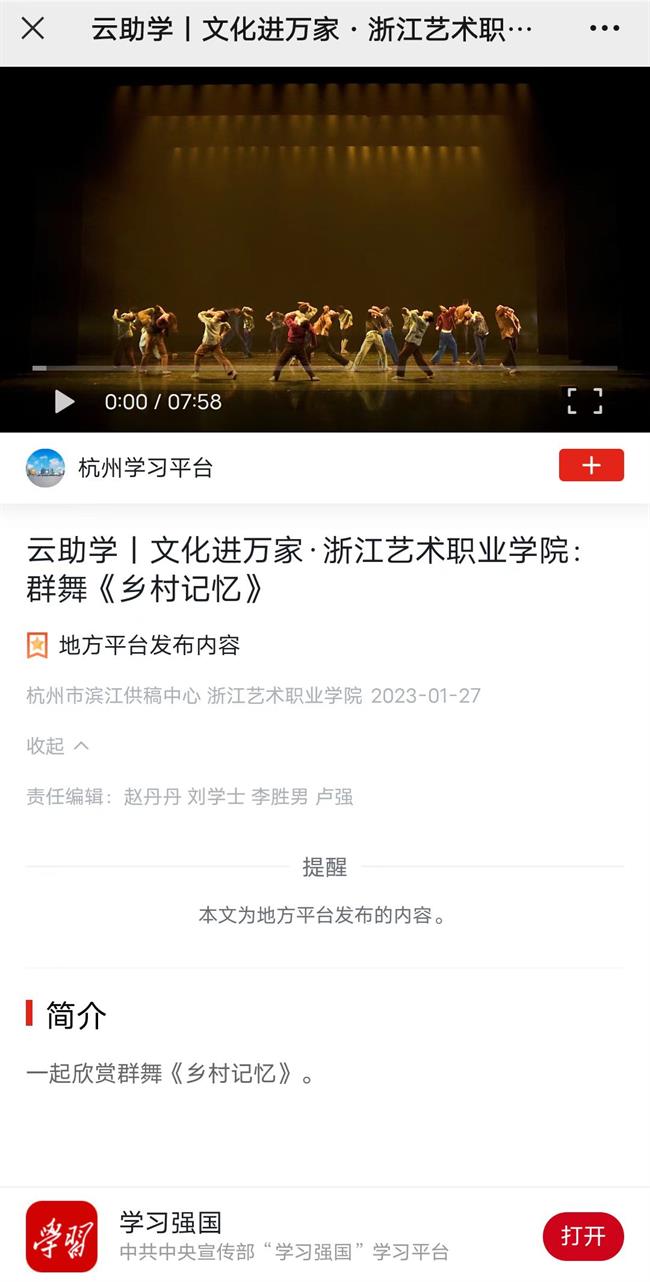Viewport: 650px width, 1282px height.
Task: Close this webpage with the X
Action: coord(33,29)
